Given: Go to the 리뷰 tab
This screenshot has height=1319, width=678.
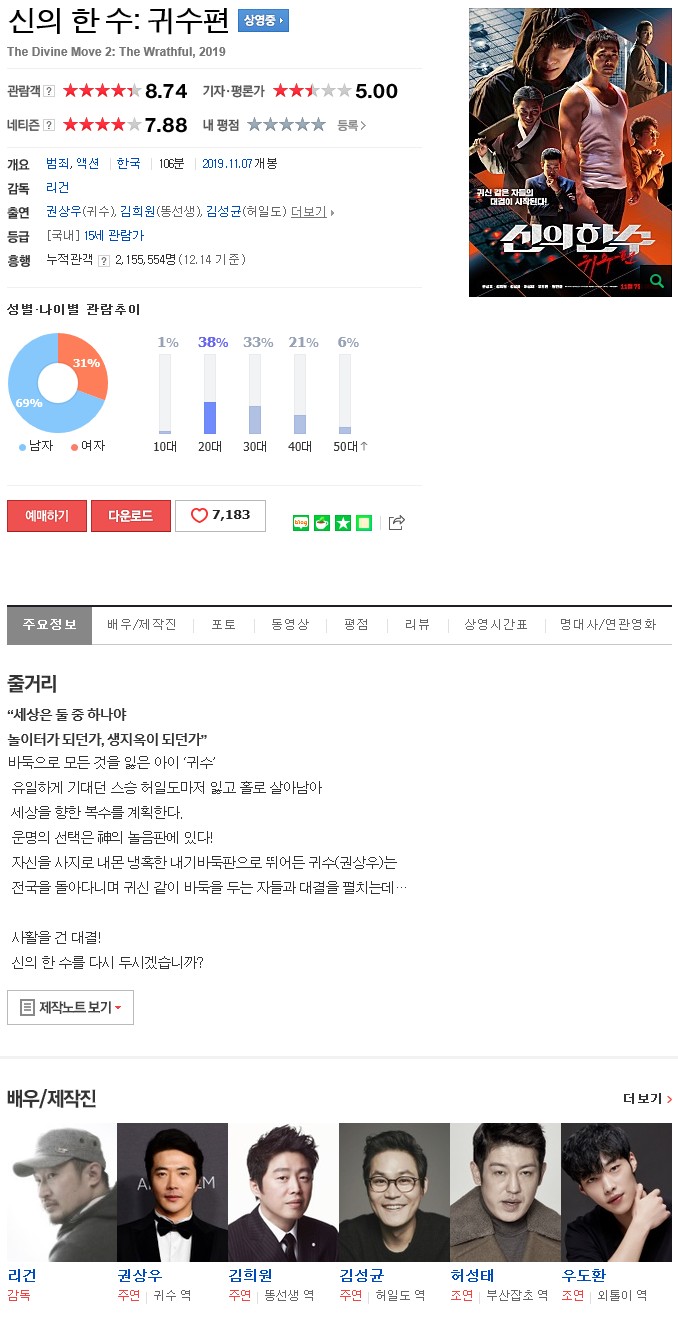Looking at the screenshot, I should pos(418,624).
